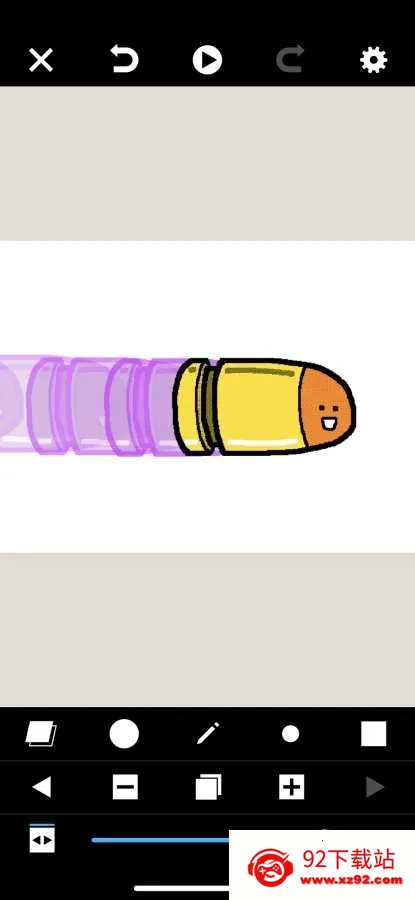The width and height of the screenshot is (415, 900).
Task: Delete the current frame with minus button
Action: tap(125, 786)
